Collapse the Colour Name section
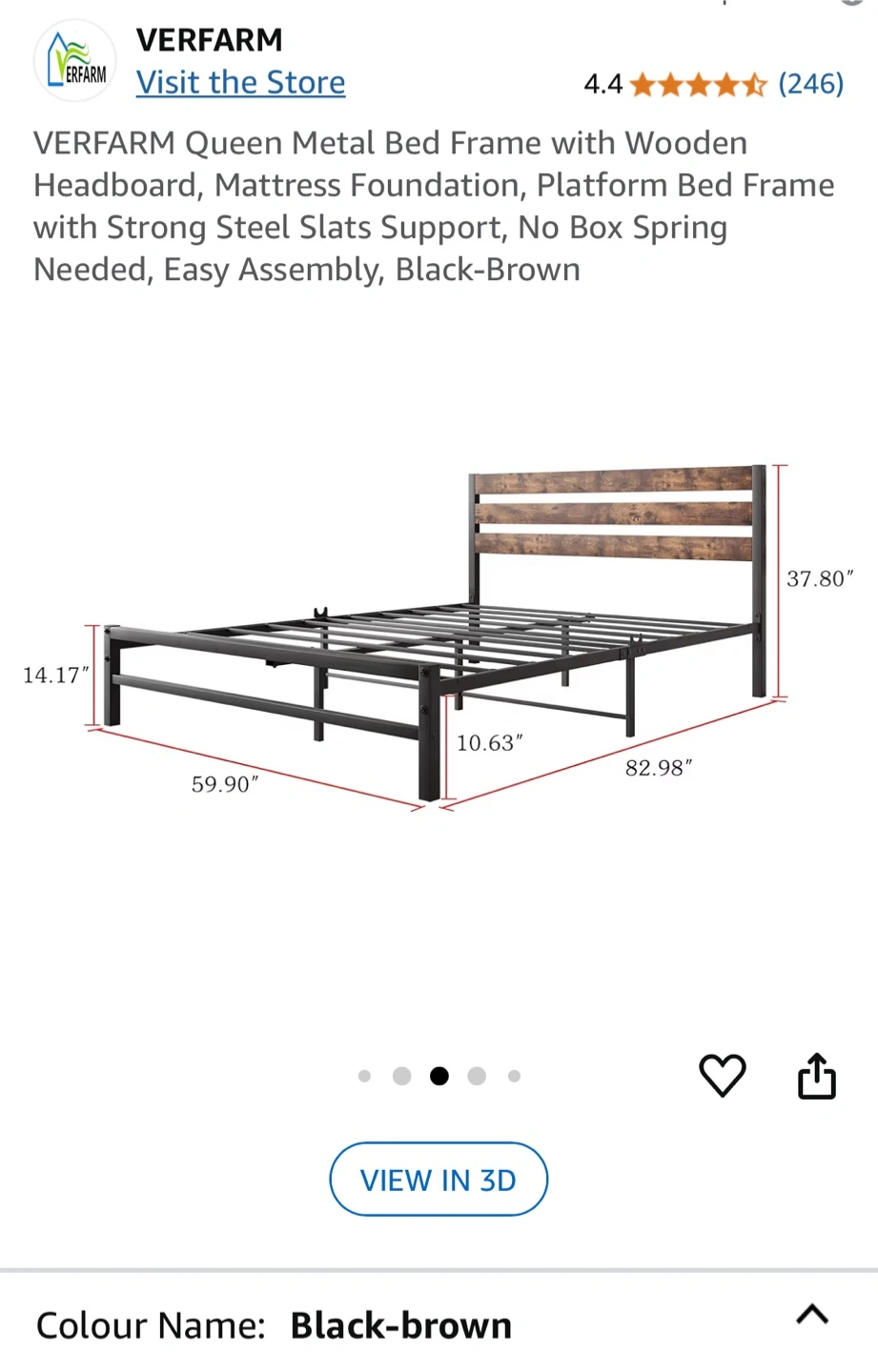This screenshot has height=1372, width=878. click(x=812, y=1316)
